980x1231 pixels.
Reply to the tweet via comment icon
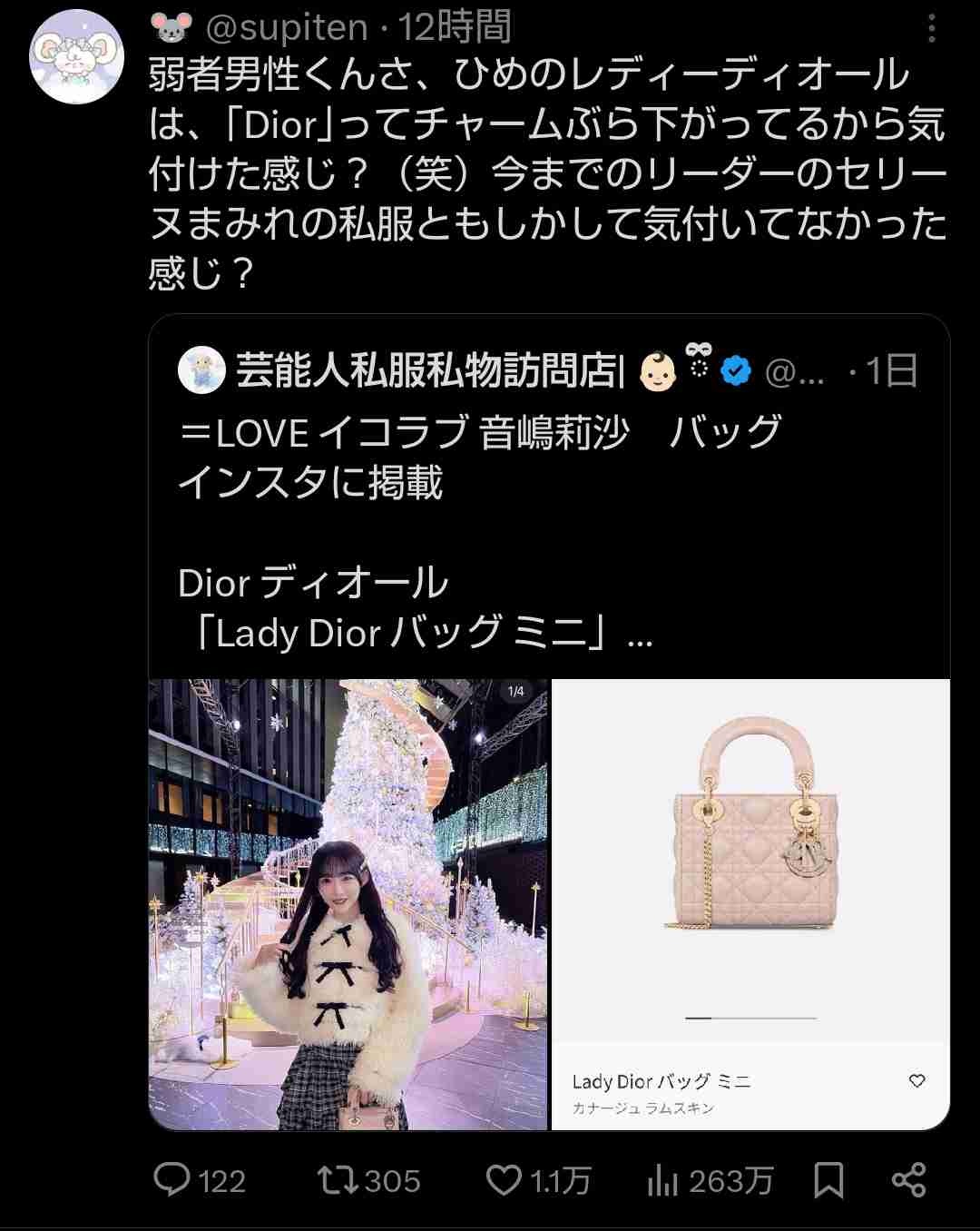point(171,1179)
